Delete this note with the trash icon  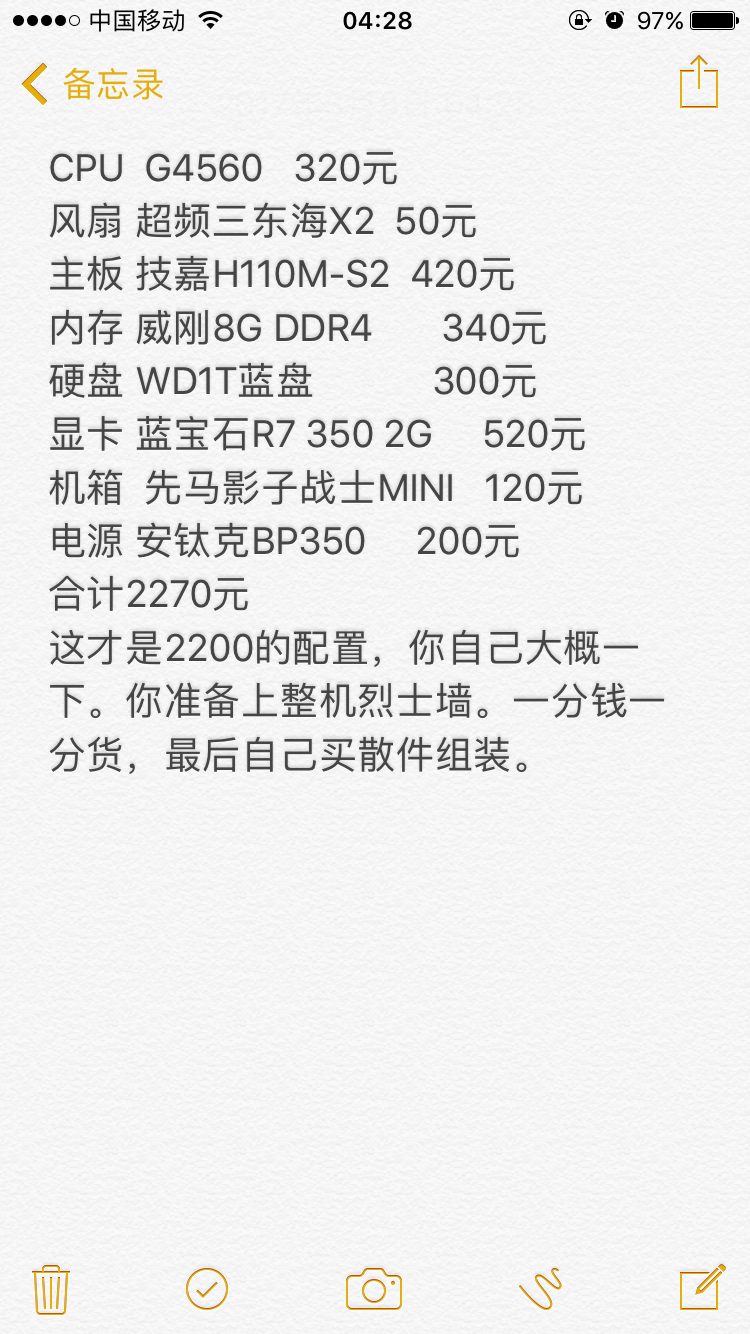[x=51, y=1289]
